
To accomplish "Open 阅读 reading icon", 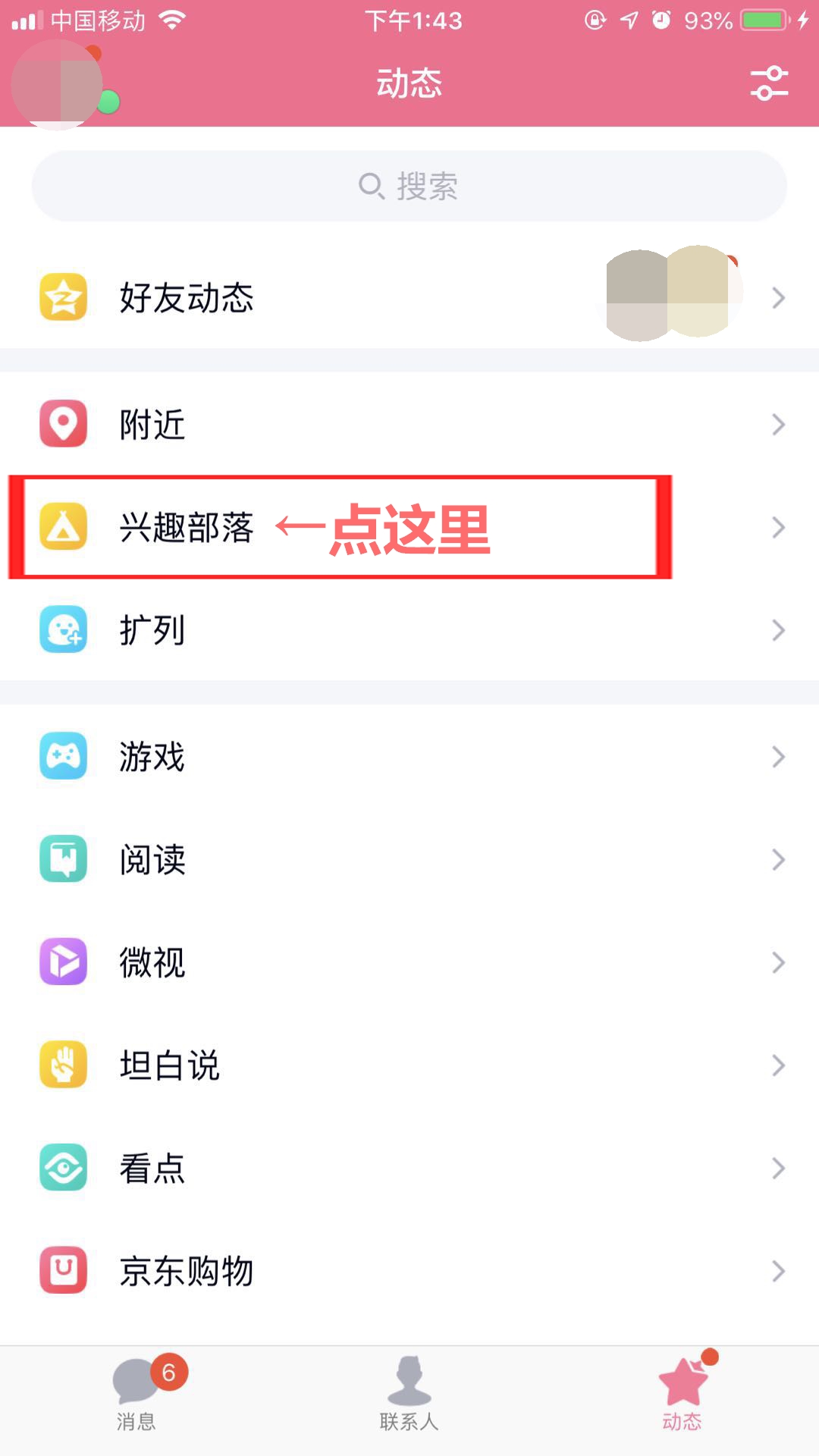I will pyautogui.click(x=63, y=858).
